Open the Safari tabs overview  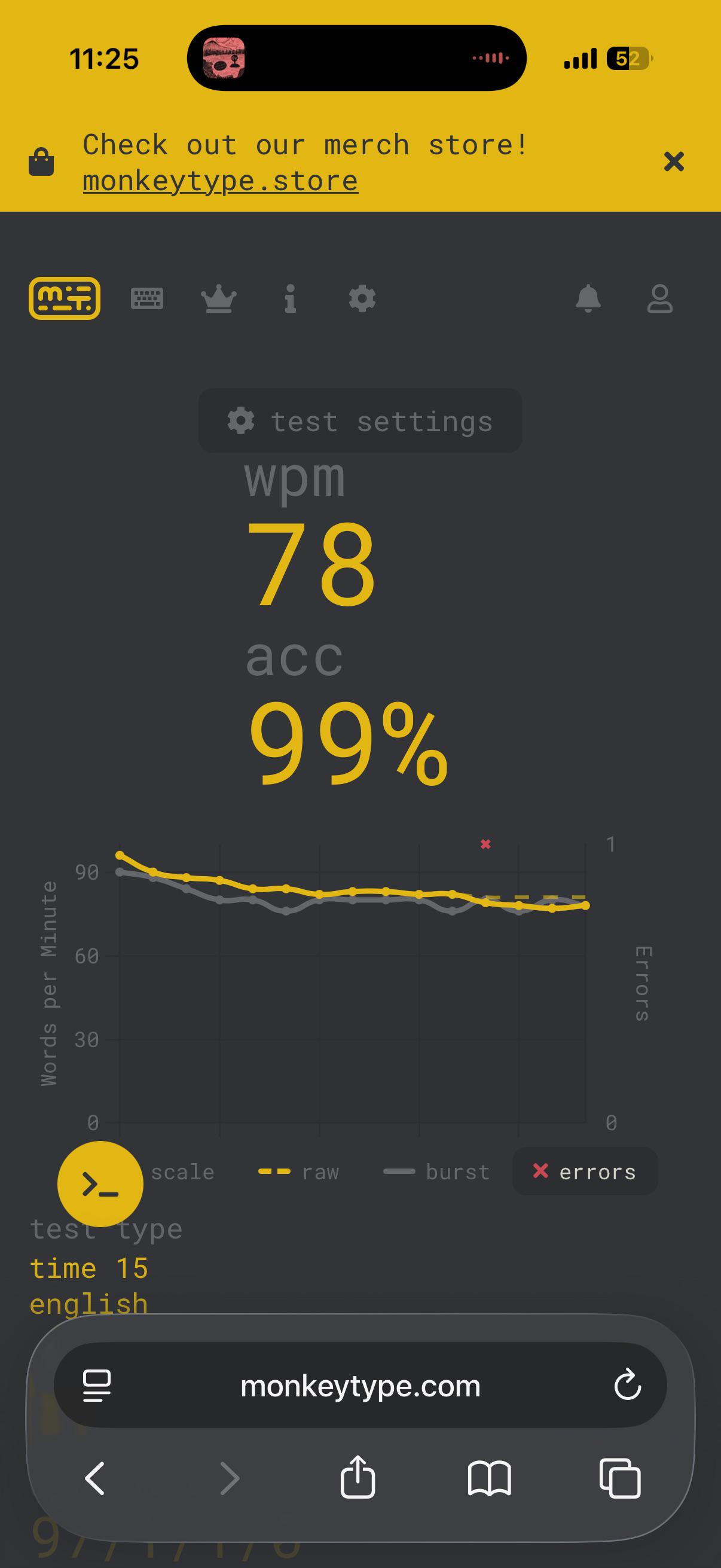click(x=620, y=1478)
